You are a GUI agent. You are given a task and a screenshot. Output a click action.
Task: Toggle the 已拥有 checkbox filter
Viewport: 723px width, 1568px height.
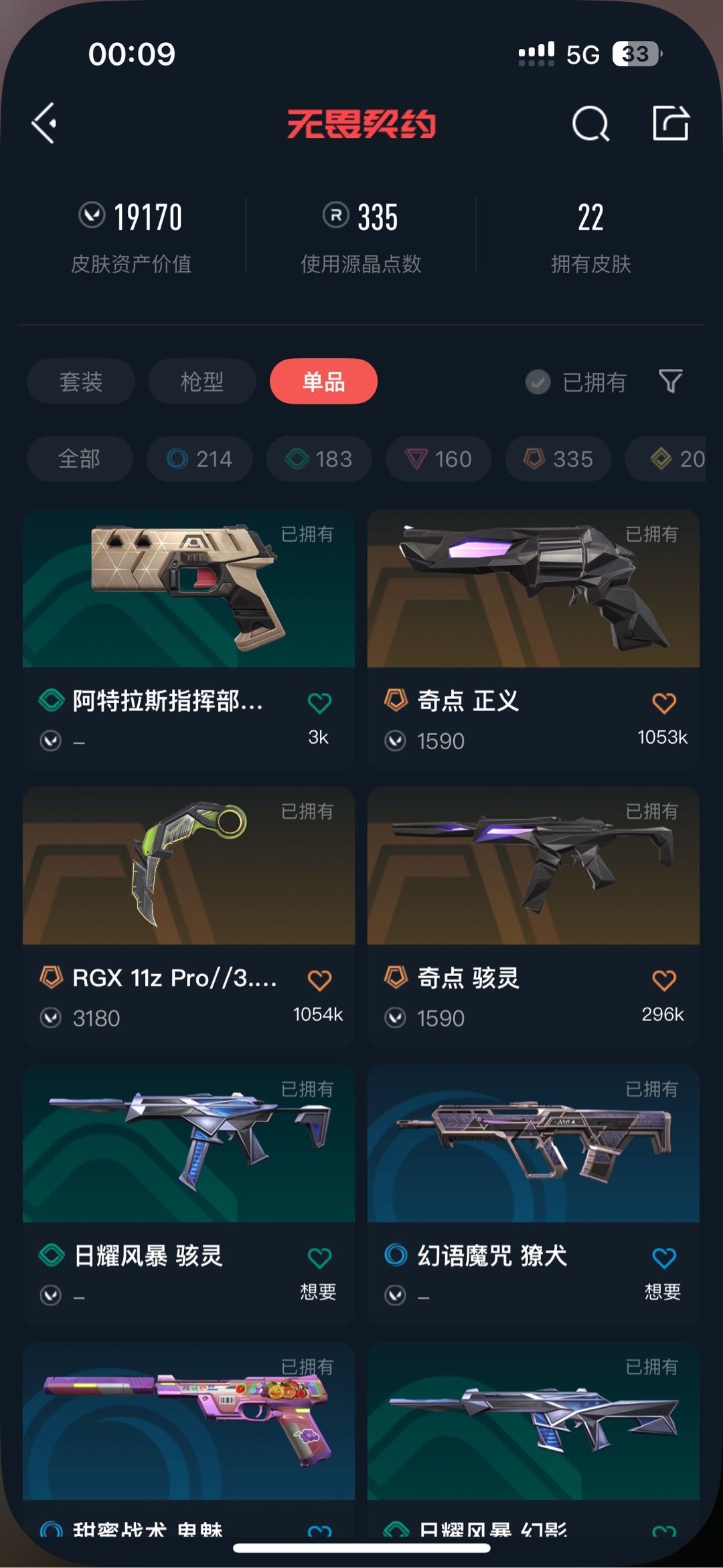pyautogui.click(x=538, y=382)
